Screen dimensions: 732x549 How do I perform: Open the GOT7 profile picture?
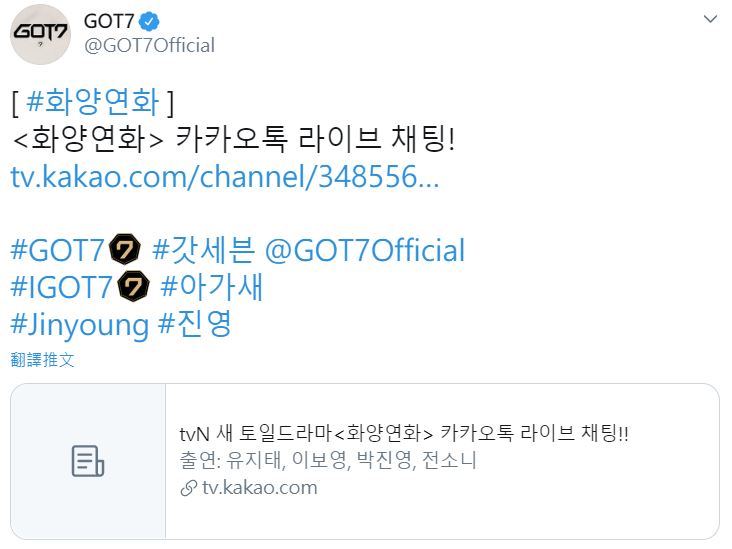coord(40,34)
